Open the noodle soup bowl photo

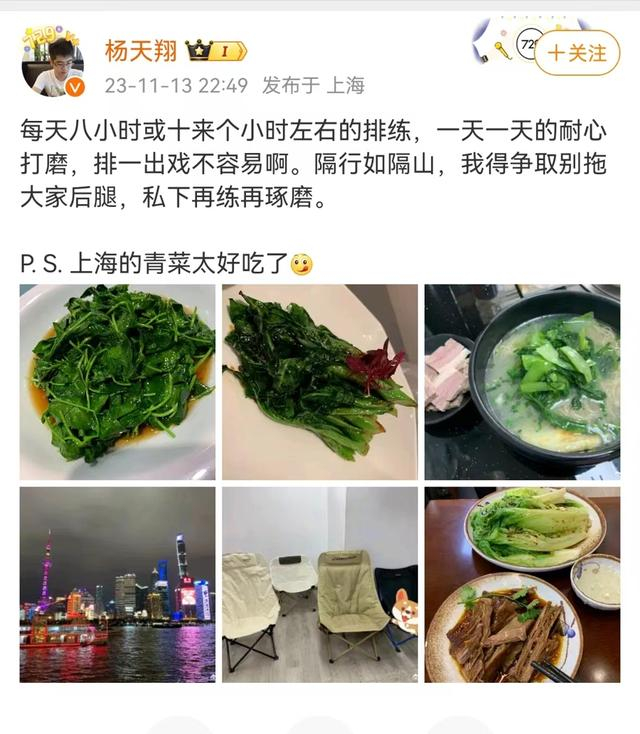coord(522,382)
